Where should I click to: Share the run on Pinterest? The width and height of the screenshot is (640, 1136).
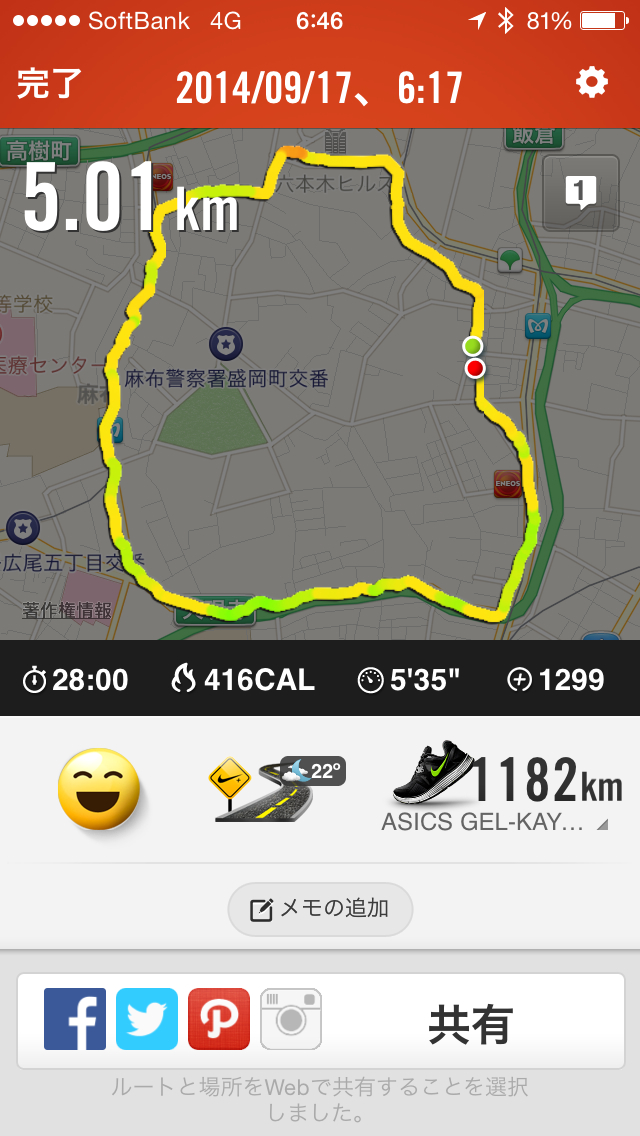(219, 1019)
